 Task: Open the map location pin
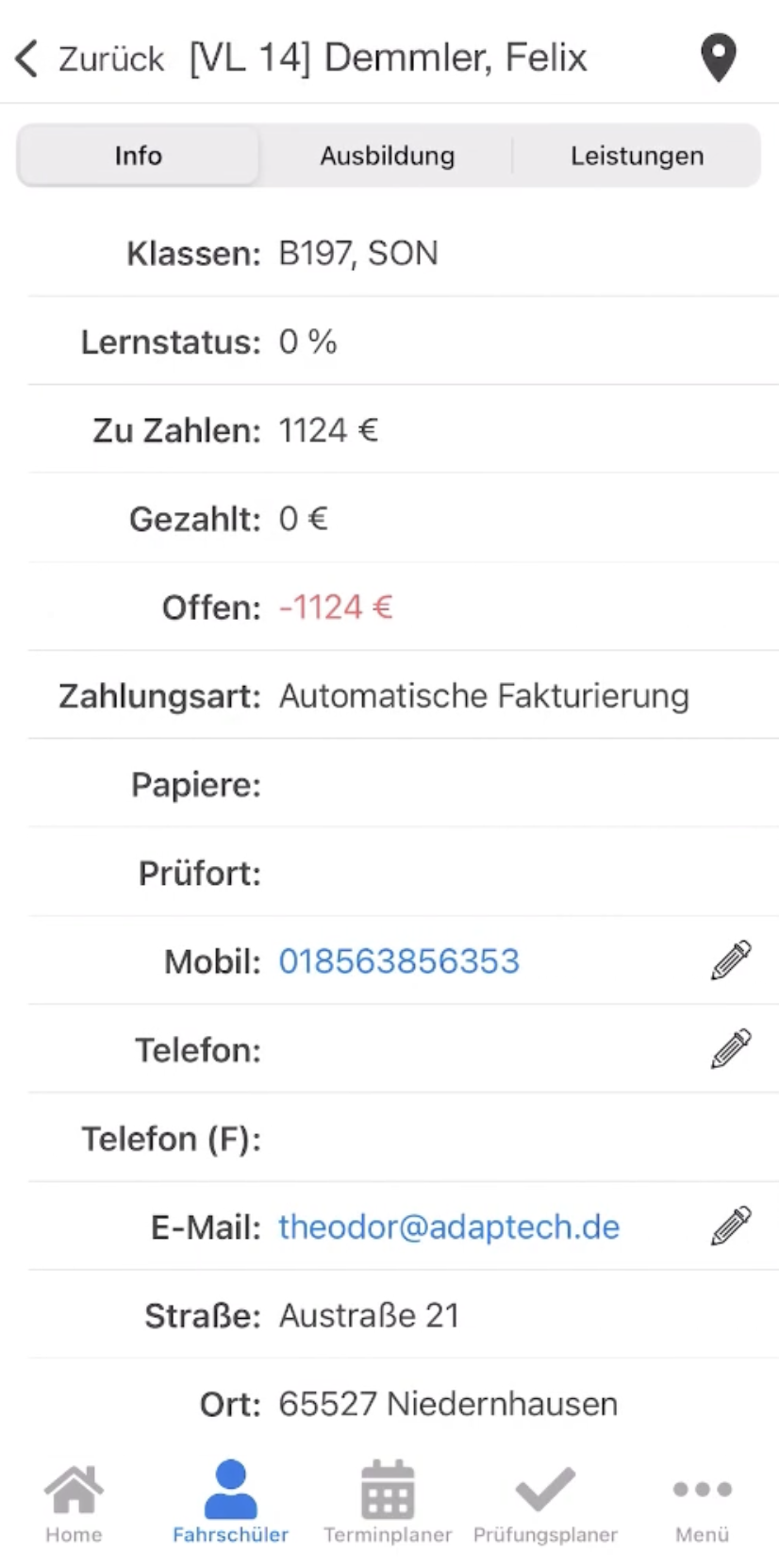point(719,58)
